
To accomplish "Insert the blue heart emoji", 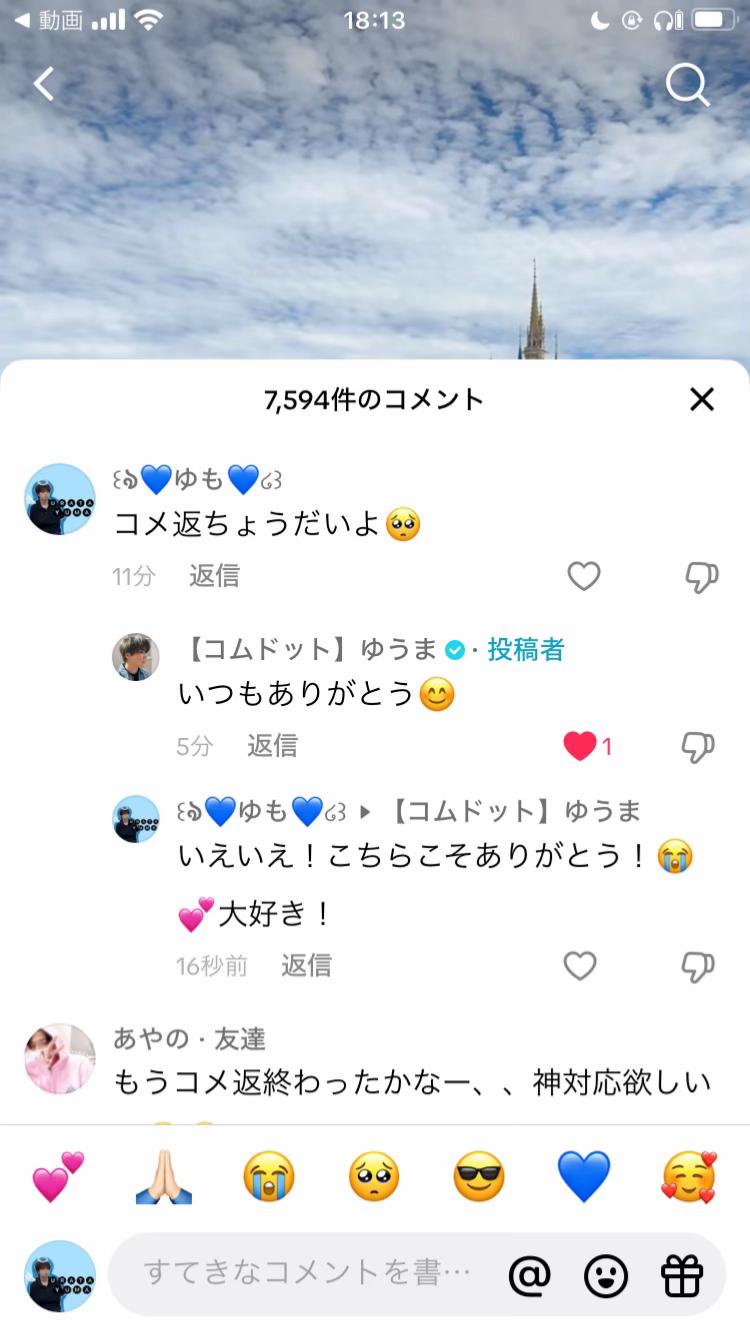I will coord(584,1177).
